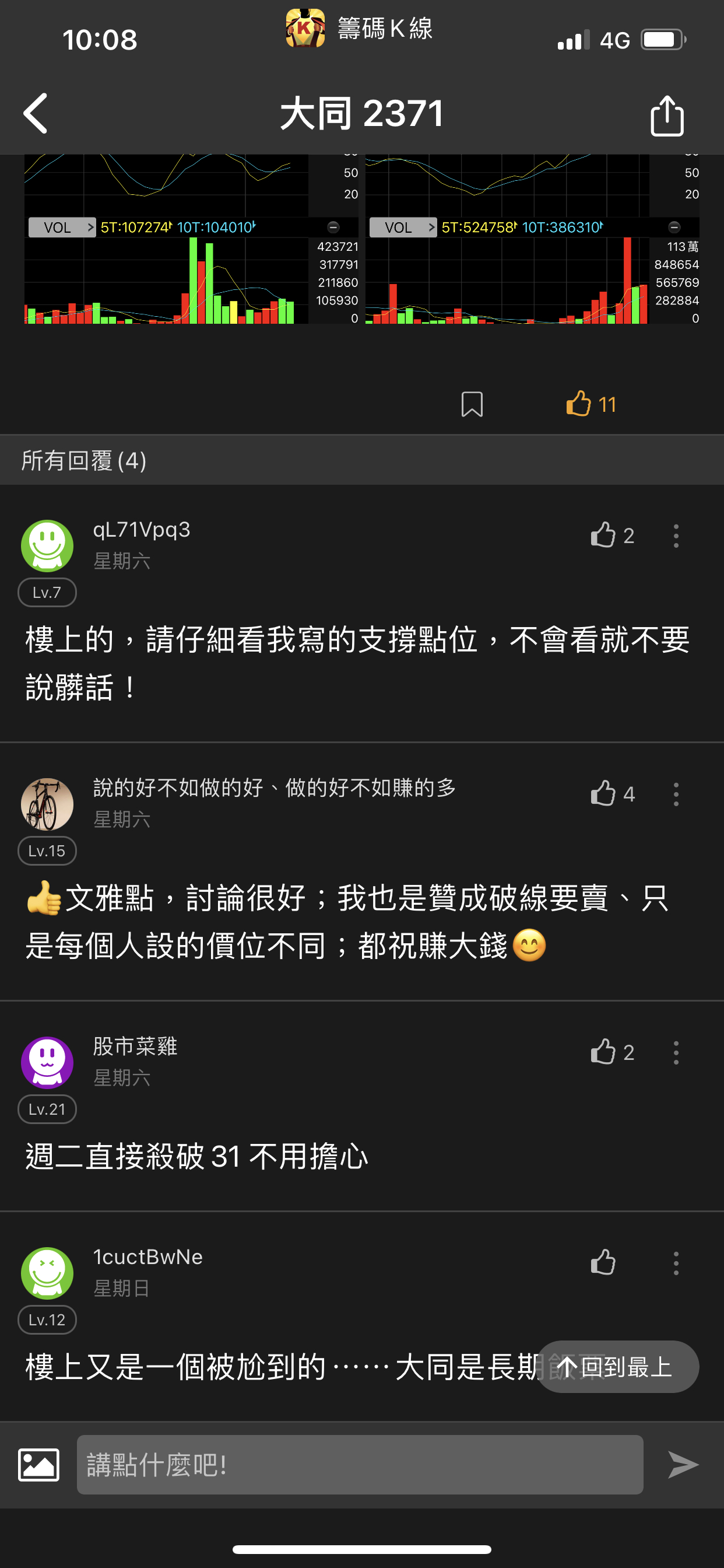Tap the 講點什麼吧 comment input field
Image resolution: width=724 pixels, height=1568 pixels.
[359, 1465]
